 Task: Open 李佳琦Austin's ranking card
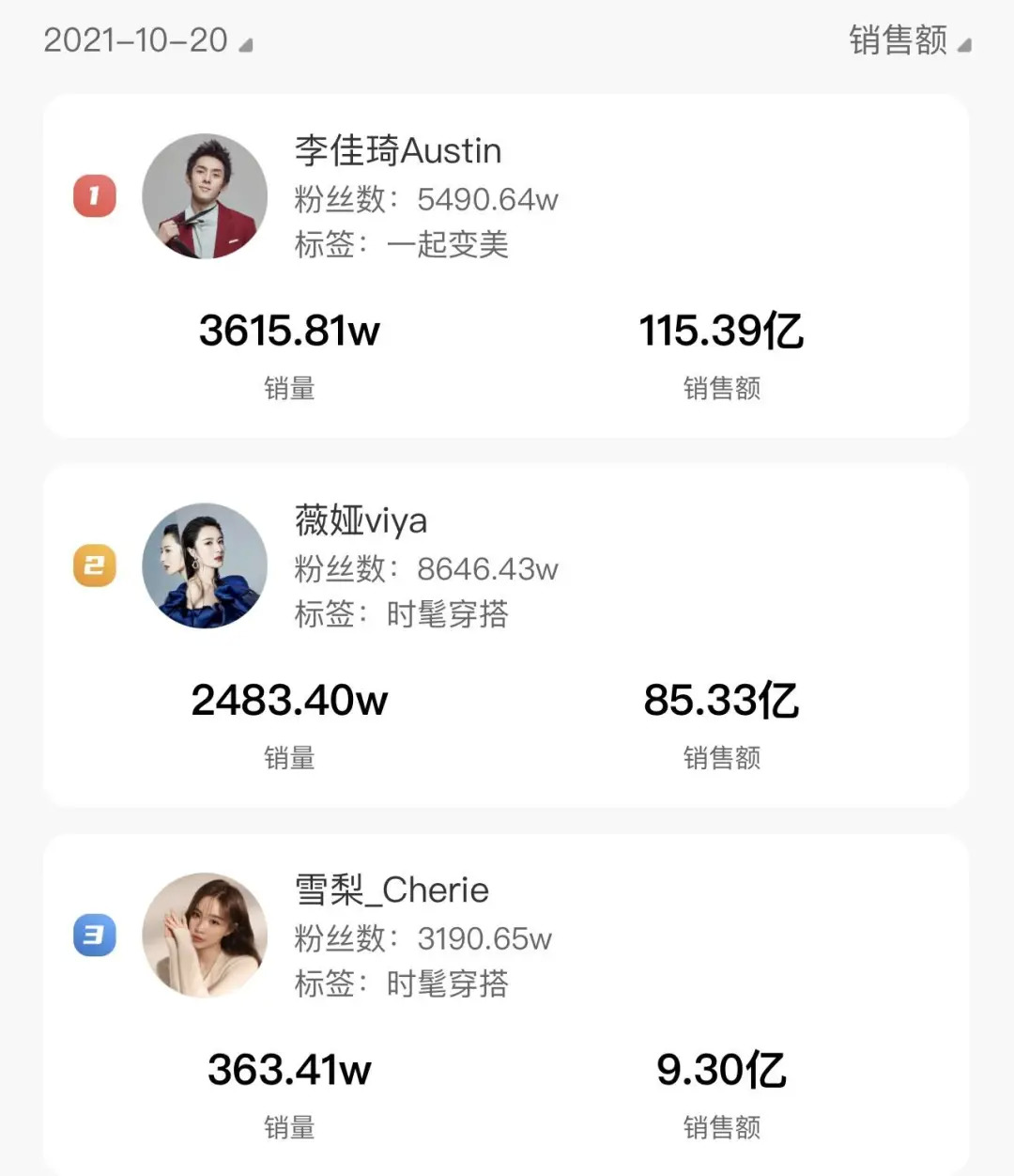point(505,266)
